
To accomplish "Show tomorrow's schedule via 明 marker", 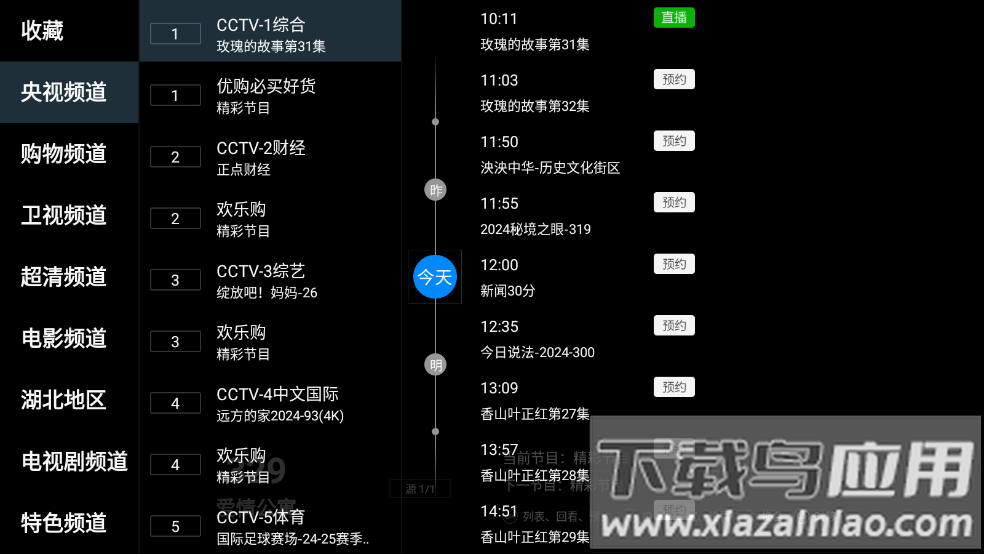I will [435, 364].
